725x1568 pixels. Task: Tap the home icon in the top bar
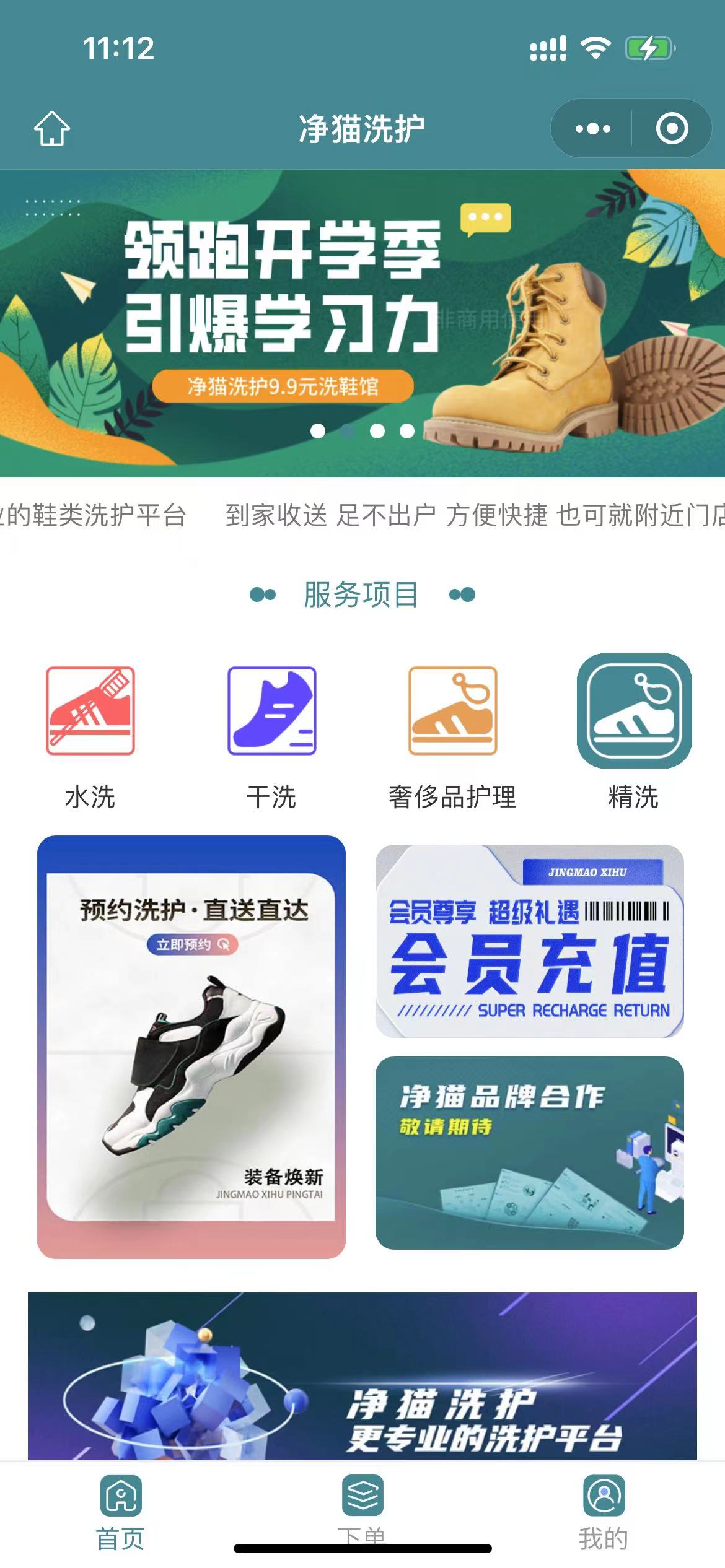(51, 128)
